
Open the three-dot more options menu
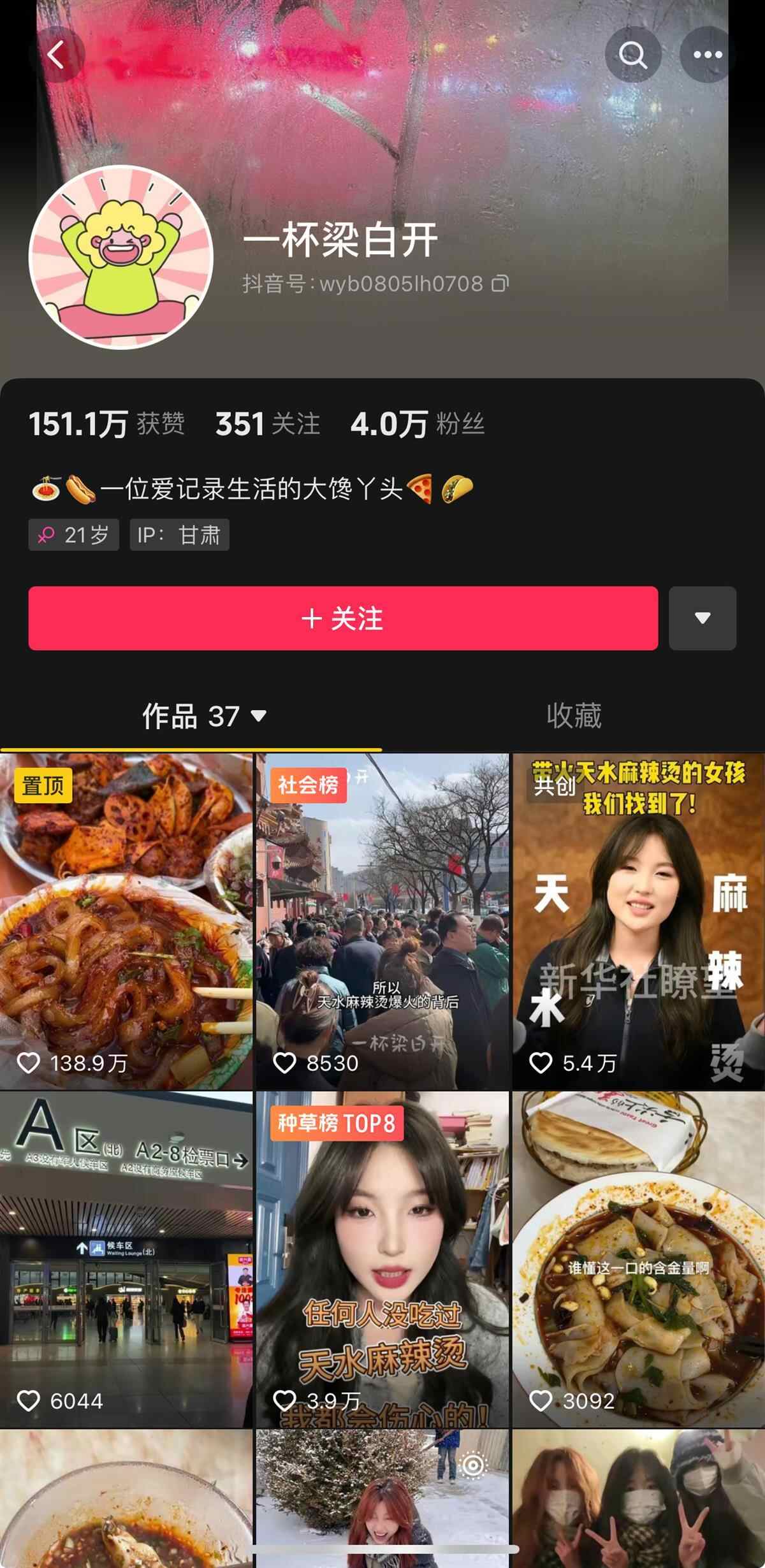click(x=708, y=55)
